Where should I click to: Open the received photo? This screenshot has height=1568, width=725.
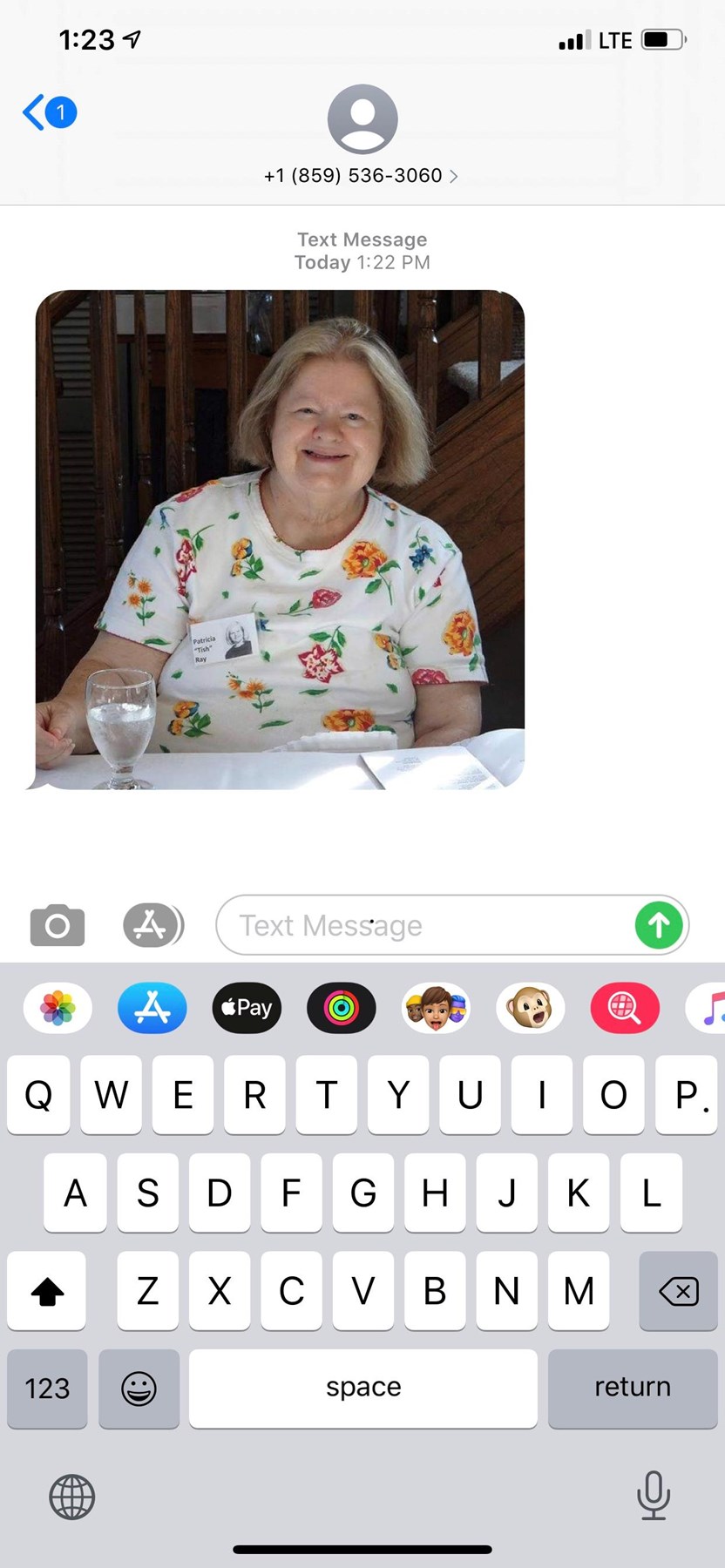(280, 539)
